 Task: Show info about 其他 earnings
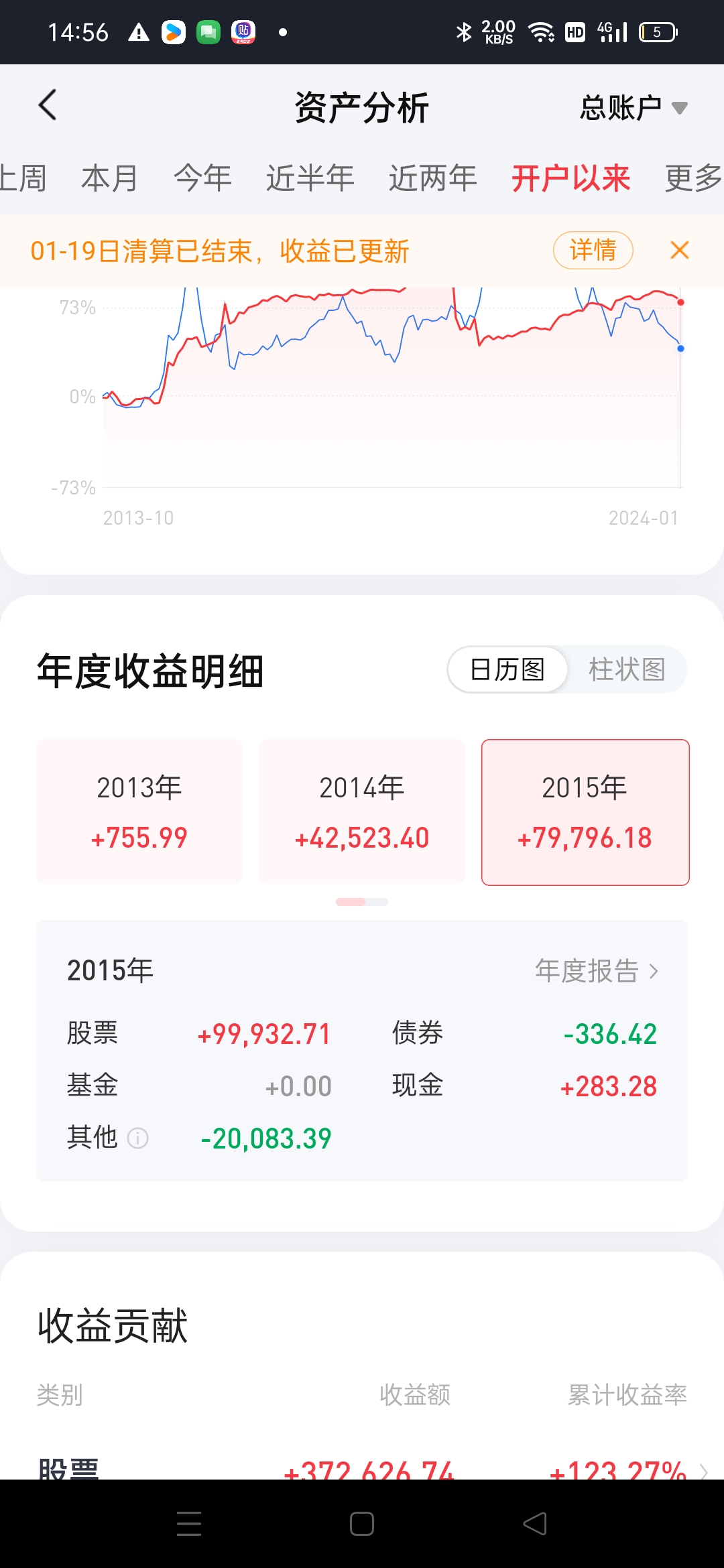(x=138, y=1138)
